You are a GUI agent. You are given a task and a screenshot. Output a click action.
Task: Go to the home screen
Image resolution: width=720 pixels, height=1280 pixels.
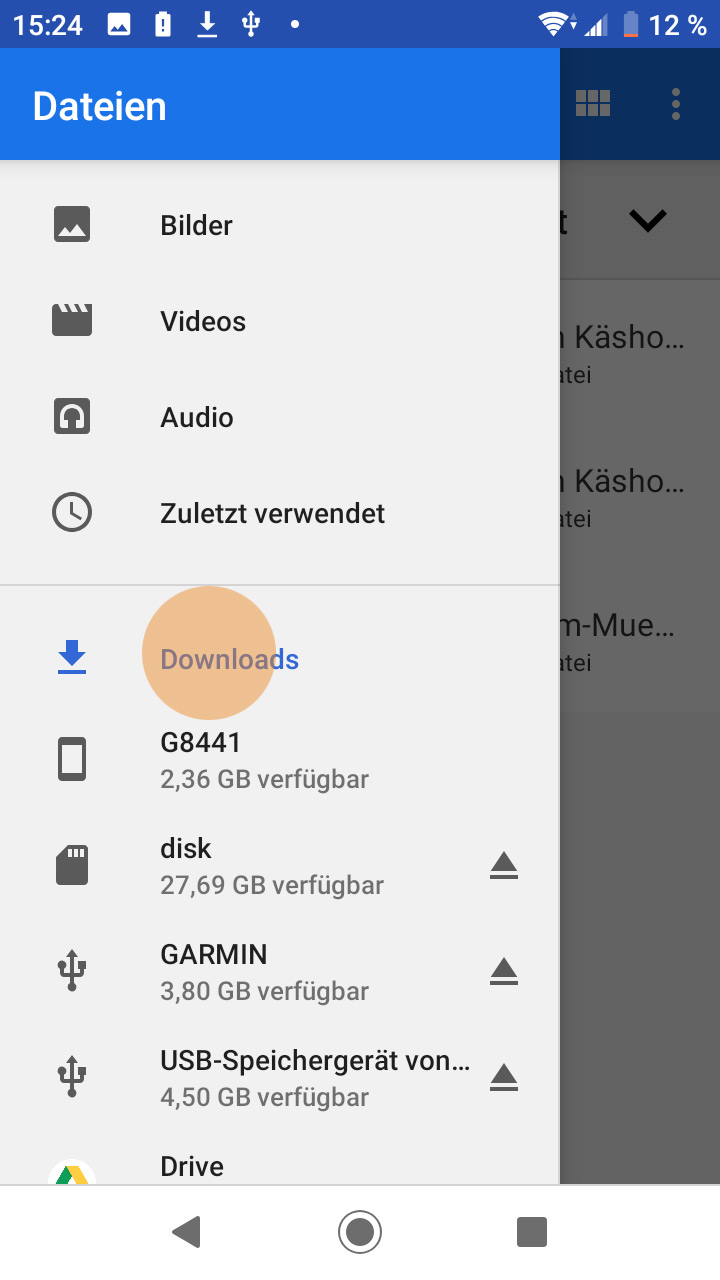(360, 1232)
